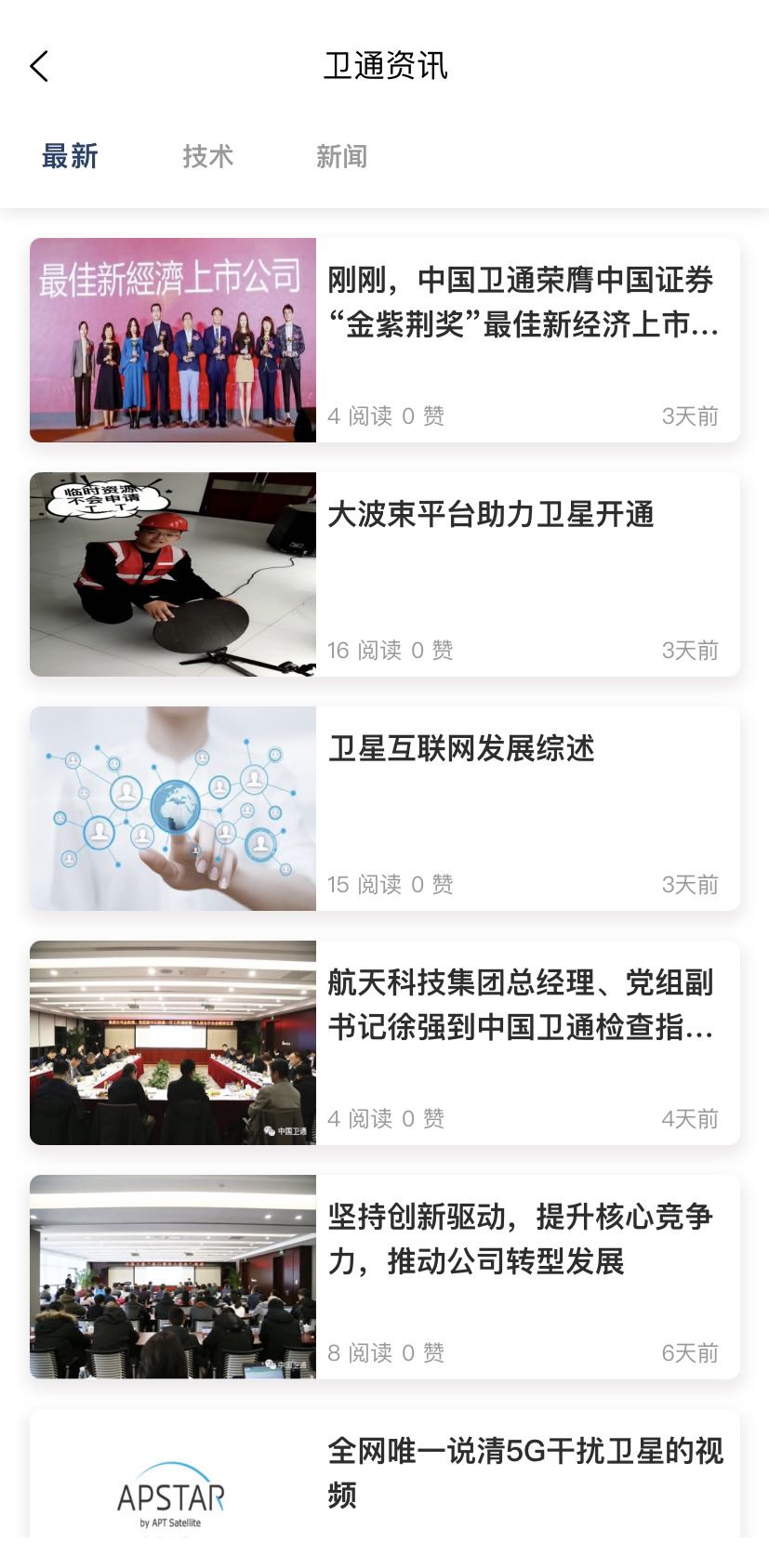Open the 坚持创新驱动 article
Screen dimensions: 769x1568
tap(385, 1277)
